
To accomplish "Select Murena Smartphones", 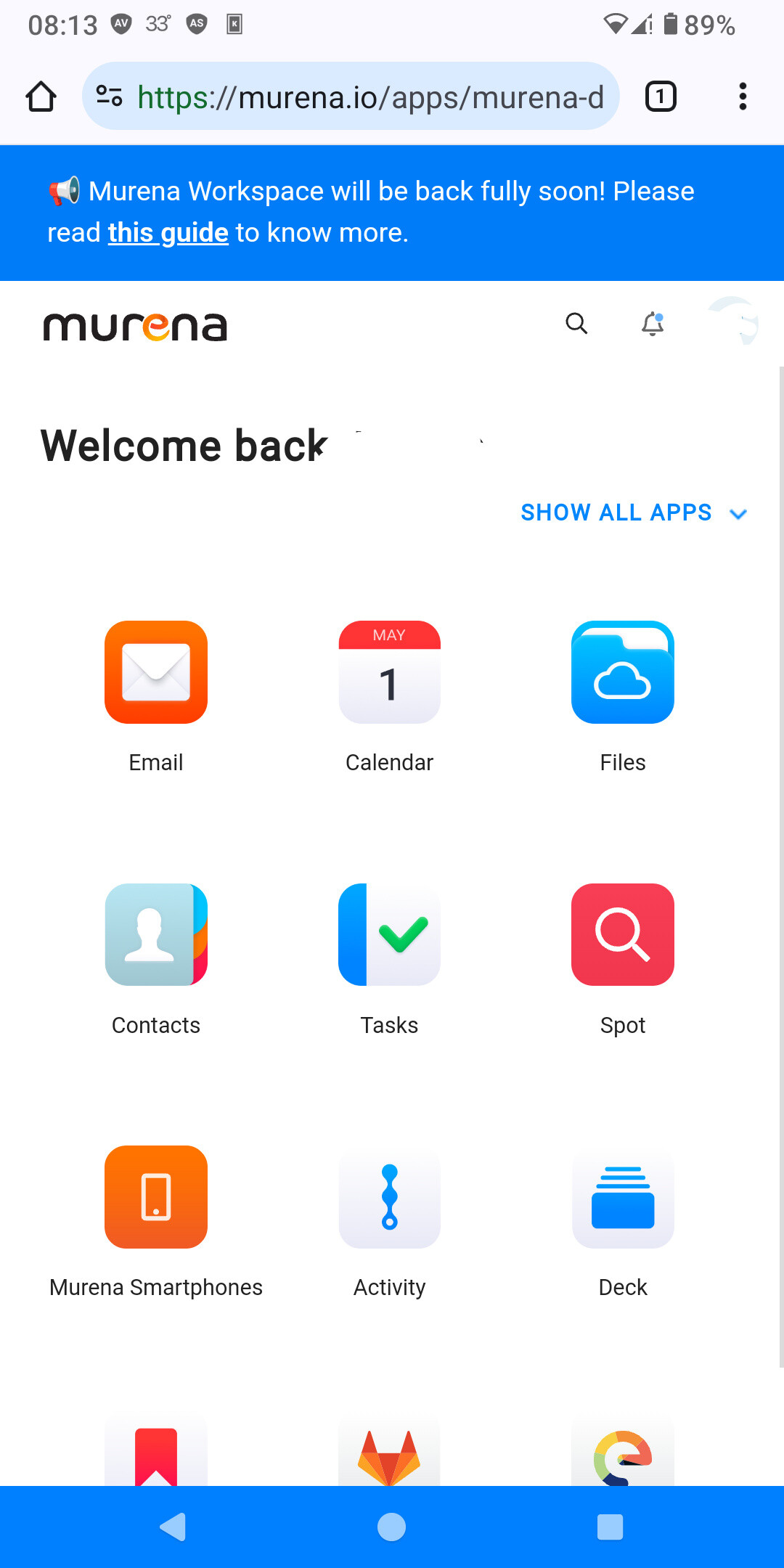I will (x=156, y=1222).
